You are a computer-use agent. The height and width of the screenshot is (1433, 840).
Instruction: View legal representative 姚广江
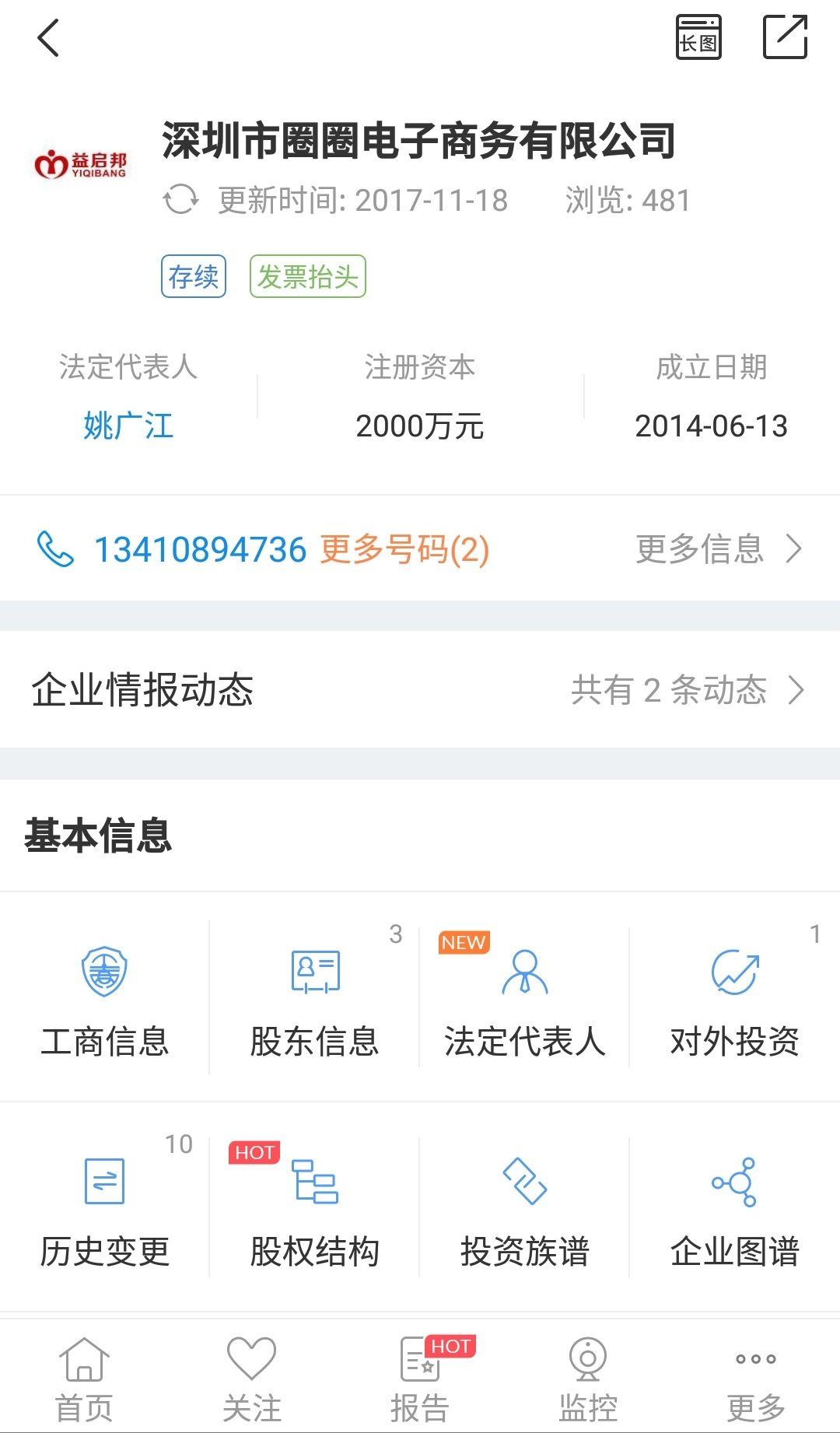[x=128, y=426]
